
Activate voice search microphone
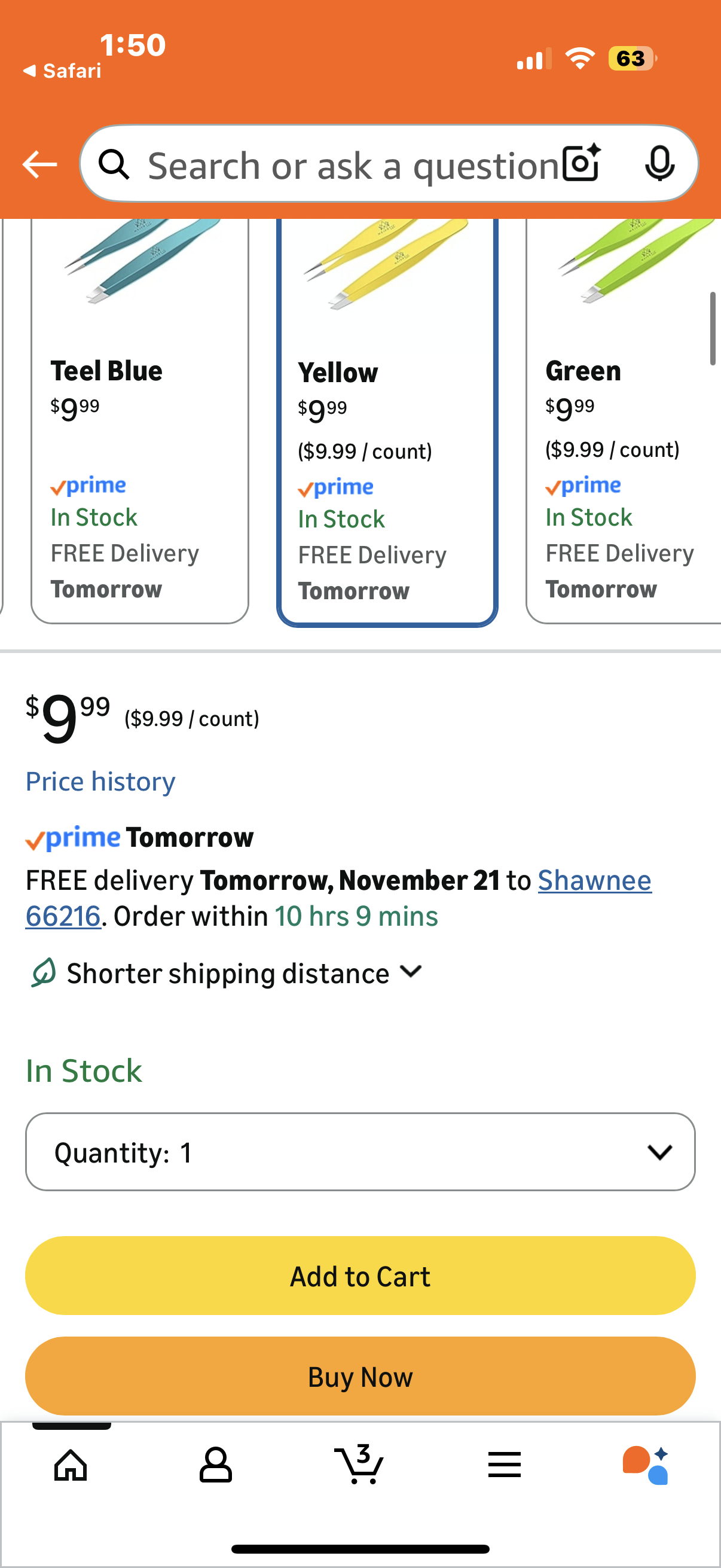[661, 163]
